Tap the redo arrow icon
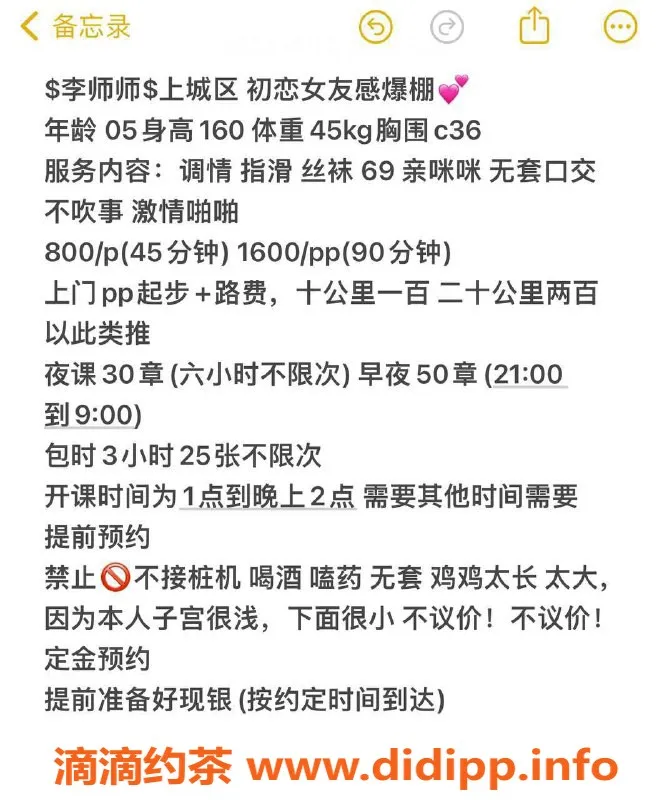 pos(447,27)
